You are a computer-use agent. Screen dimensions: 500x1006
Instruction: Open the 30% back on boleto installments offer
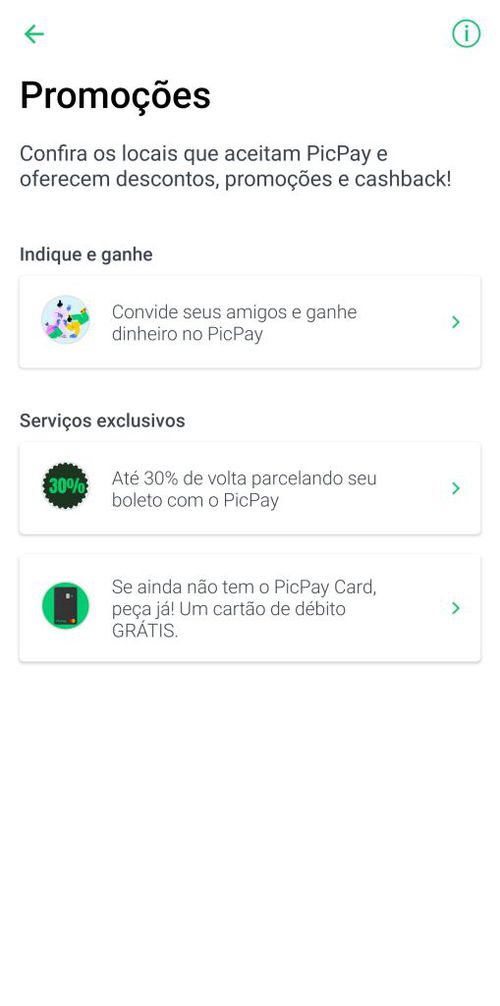(250, 488)
